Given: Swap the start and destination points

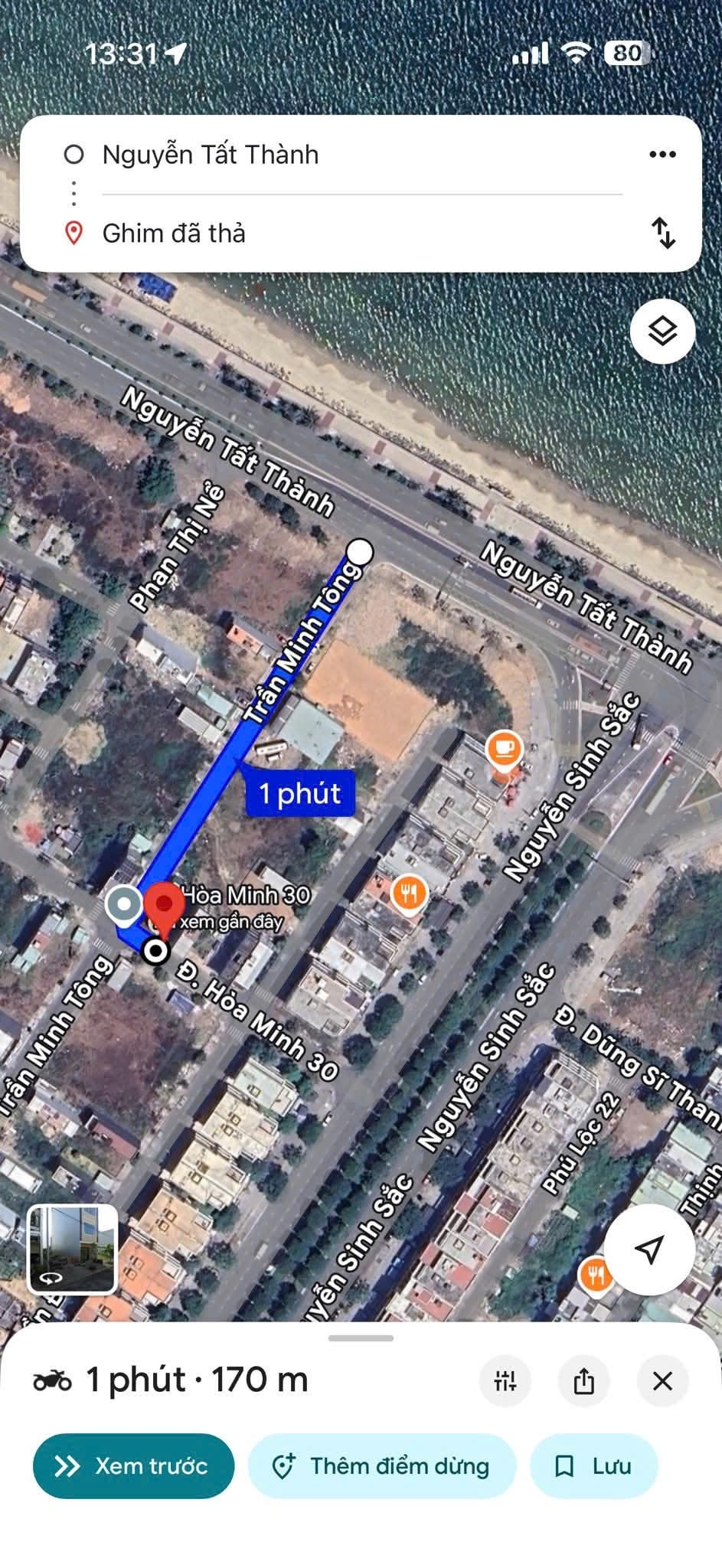Looking at the screenshot, I should pos(663,233).
